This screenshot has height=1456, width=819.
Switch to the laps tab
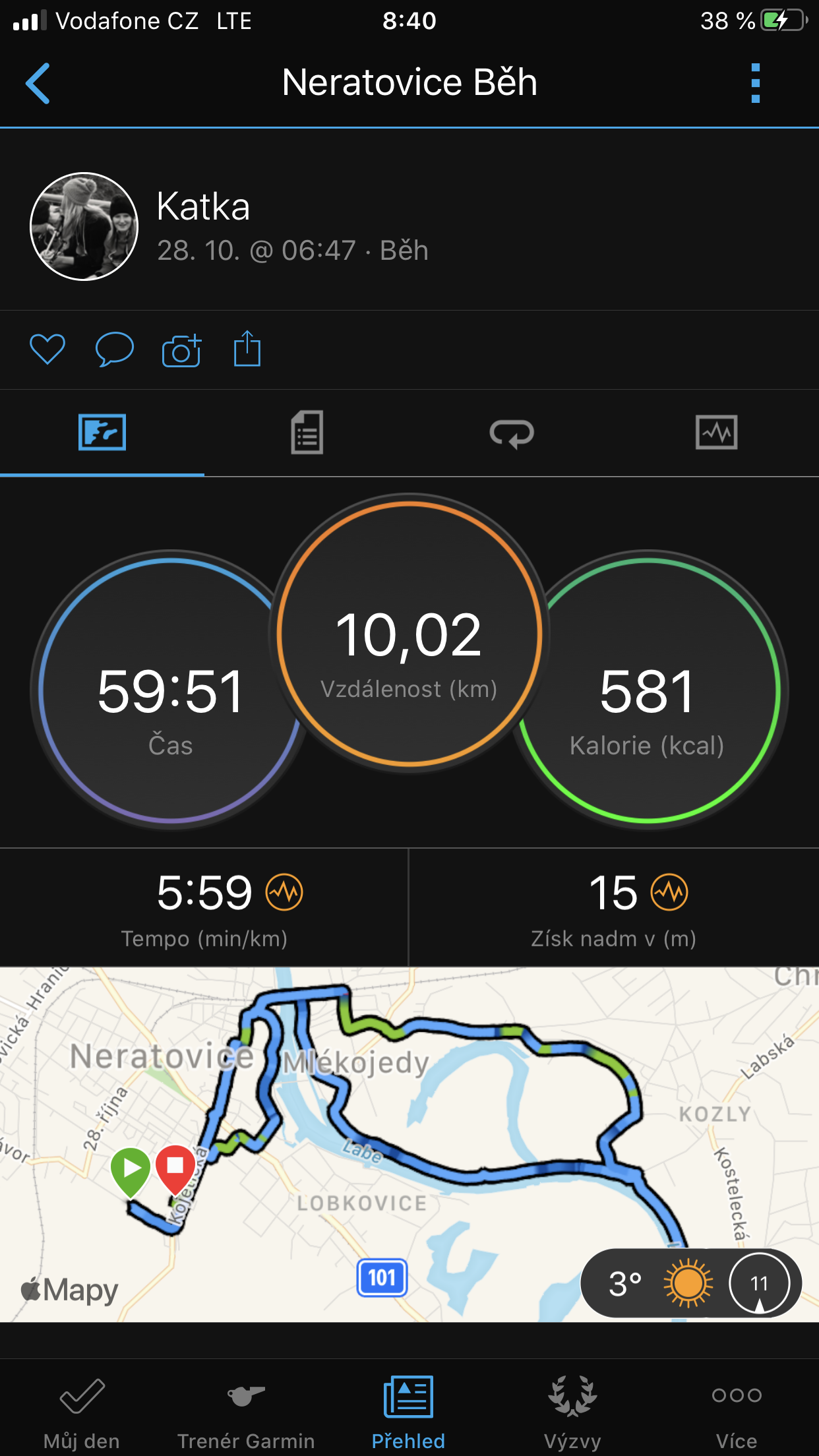click(512, 433)
